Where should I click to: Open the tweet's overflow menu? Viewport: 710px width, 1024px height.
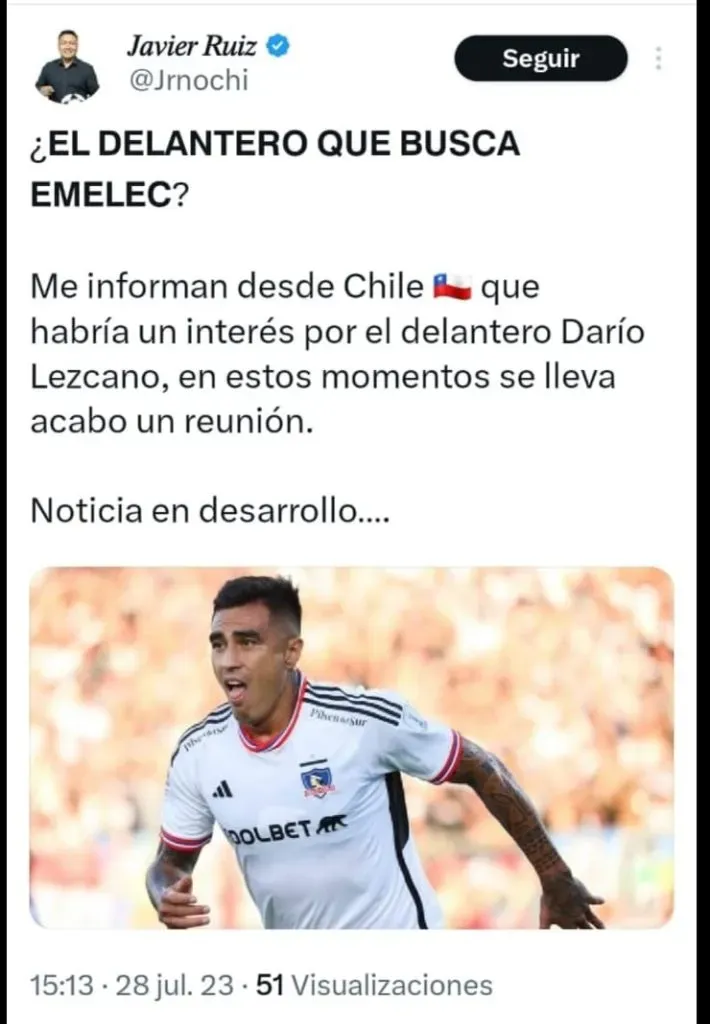(658, 59)
